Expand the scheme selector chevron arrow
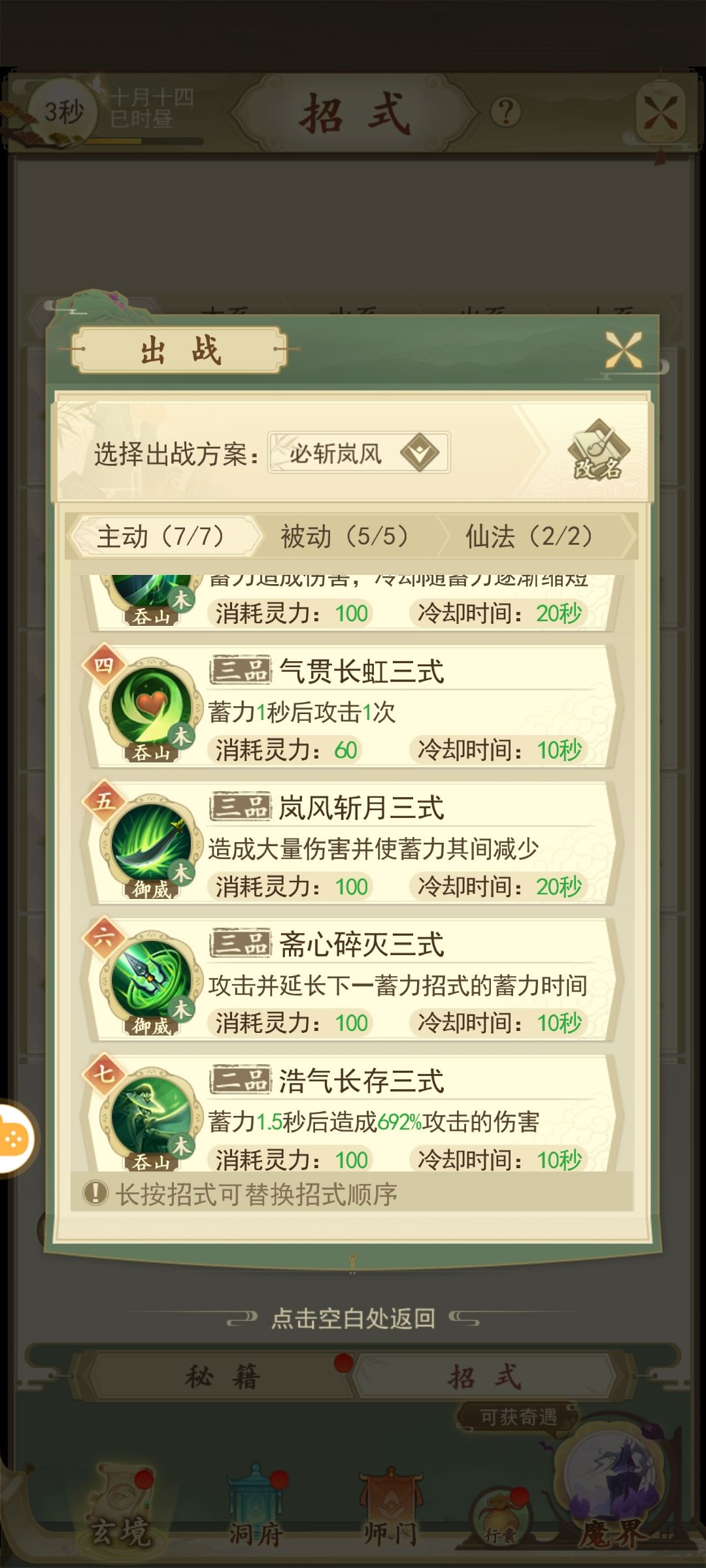706x1568 pixels. coord(421,454)
